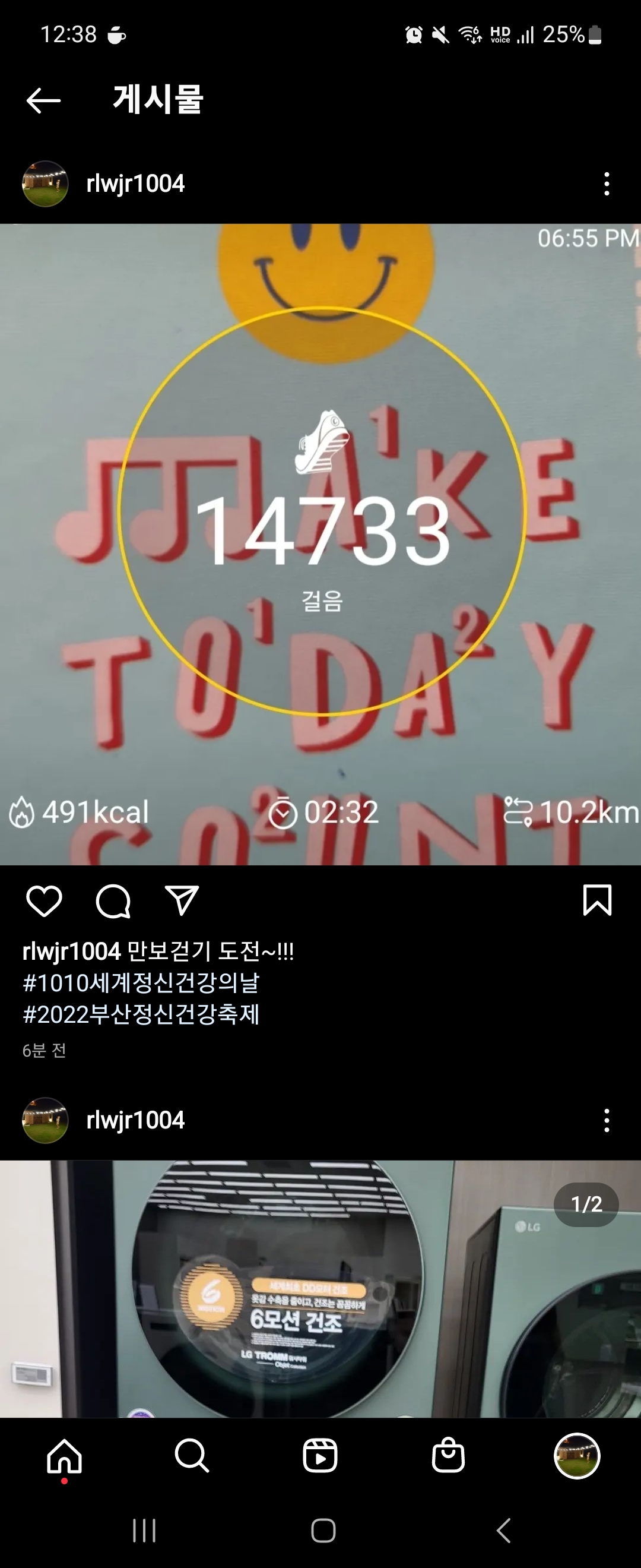The image size is (641, 1568).
Task: Go back using the app bar arrow
Action: pyautogui.click(x=44, y=100)
